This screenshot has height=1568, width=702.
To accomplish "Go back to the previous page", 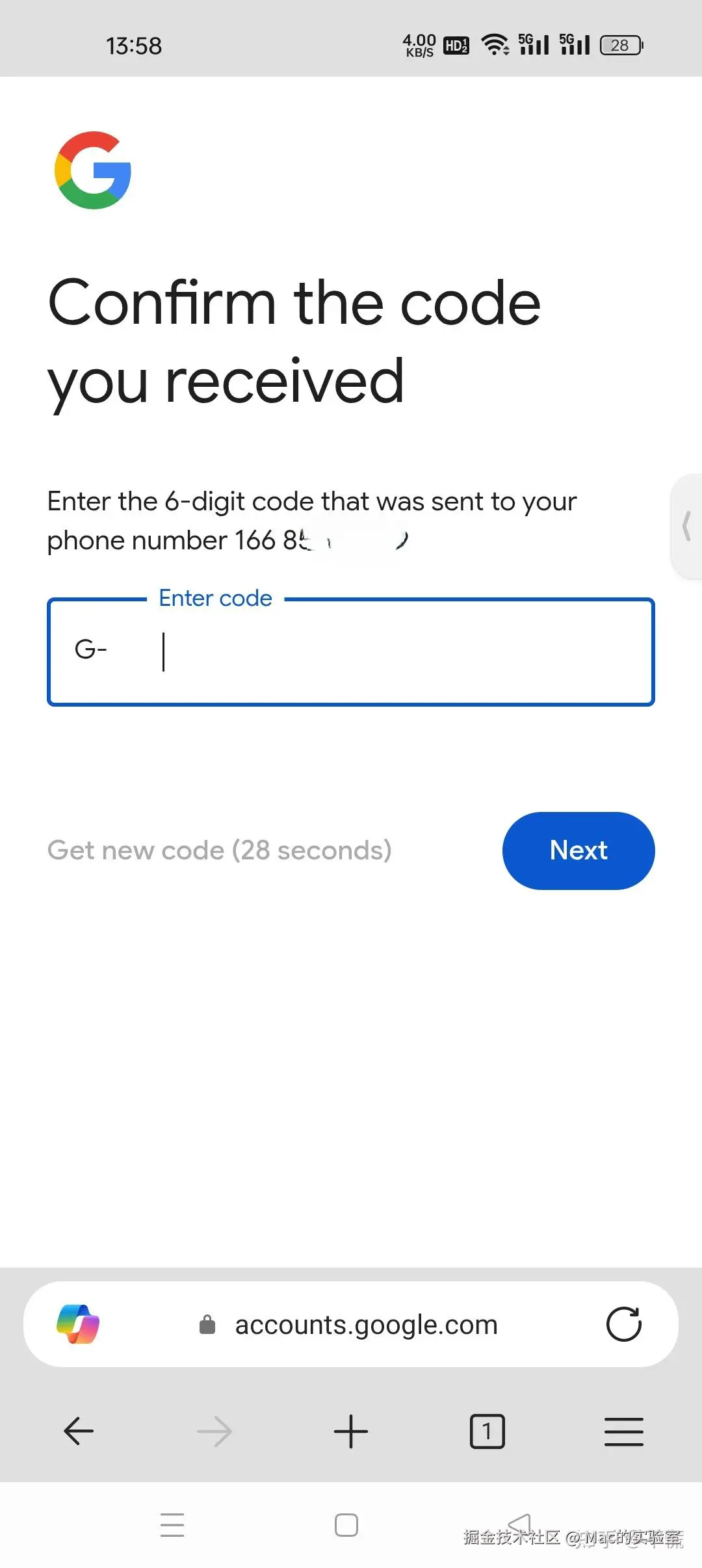I will coord(79,1431).
